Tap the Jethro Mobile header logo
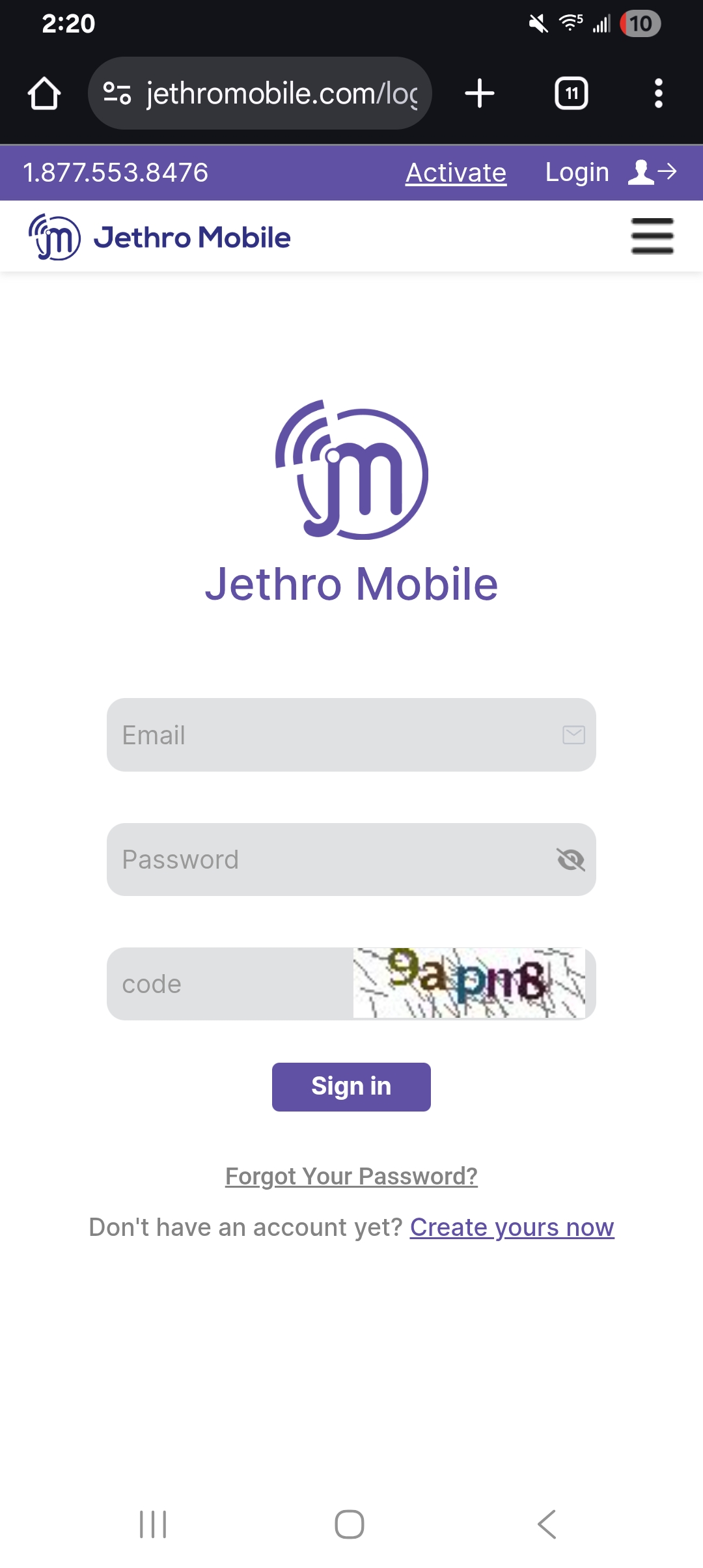The image size is (703, 1568). click(160, 237)
